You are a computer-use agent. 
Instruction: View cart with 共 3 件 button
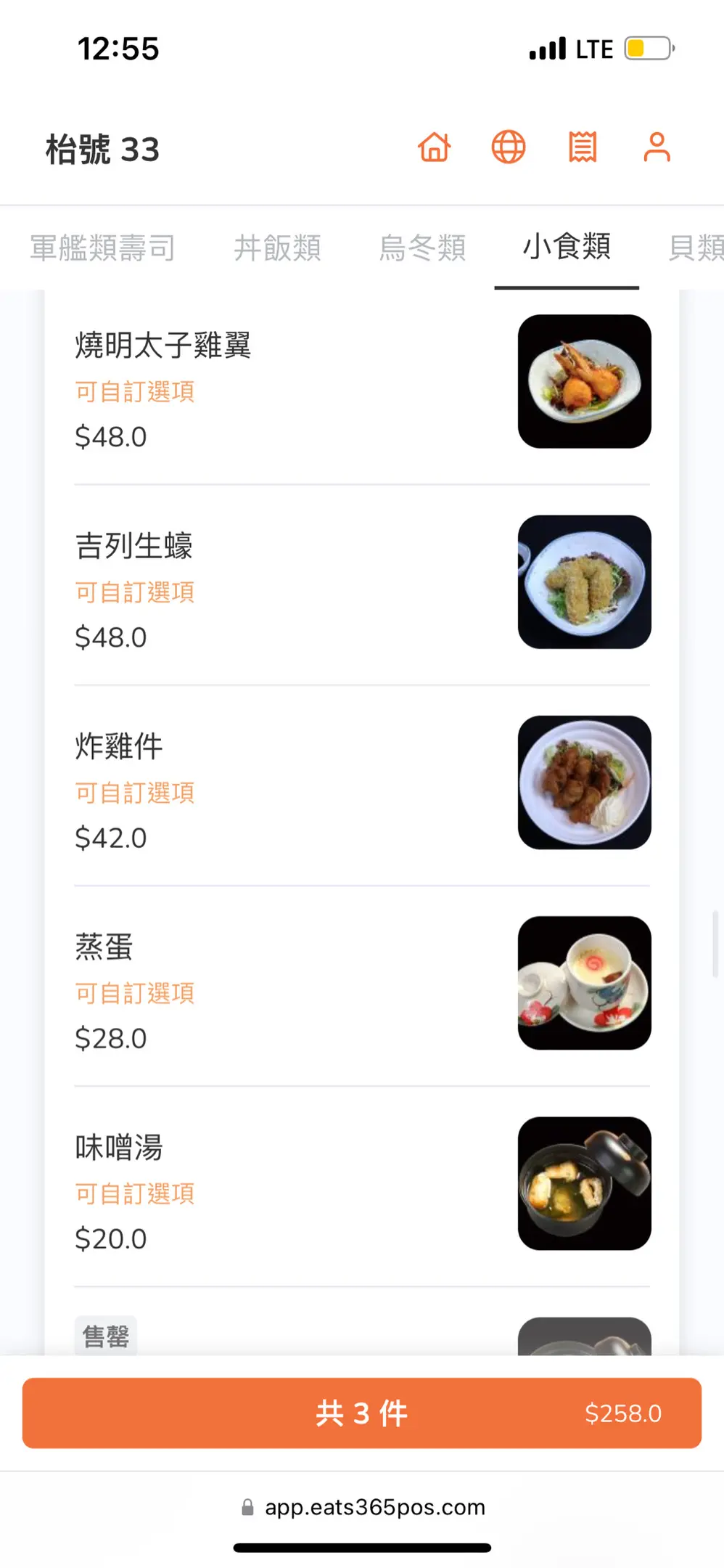362,1413
